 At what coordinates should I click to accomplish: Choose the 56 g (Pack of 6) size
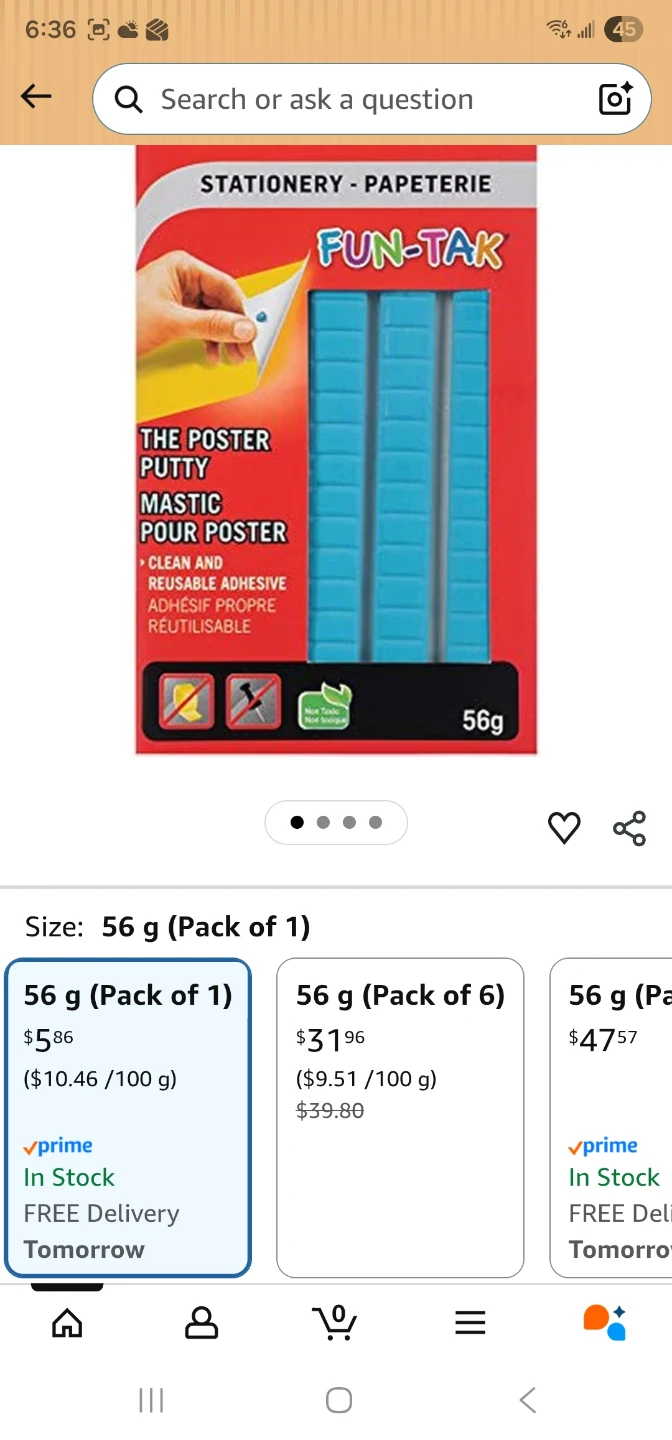(x=400, y=1118)
